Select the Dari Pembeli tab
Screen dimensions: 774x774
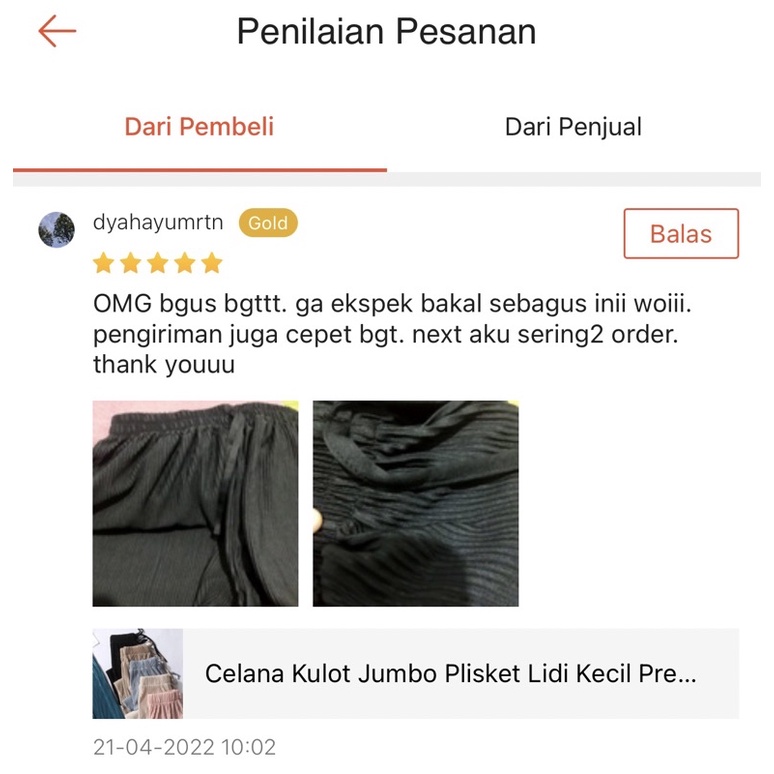pos(199,127)
